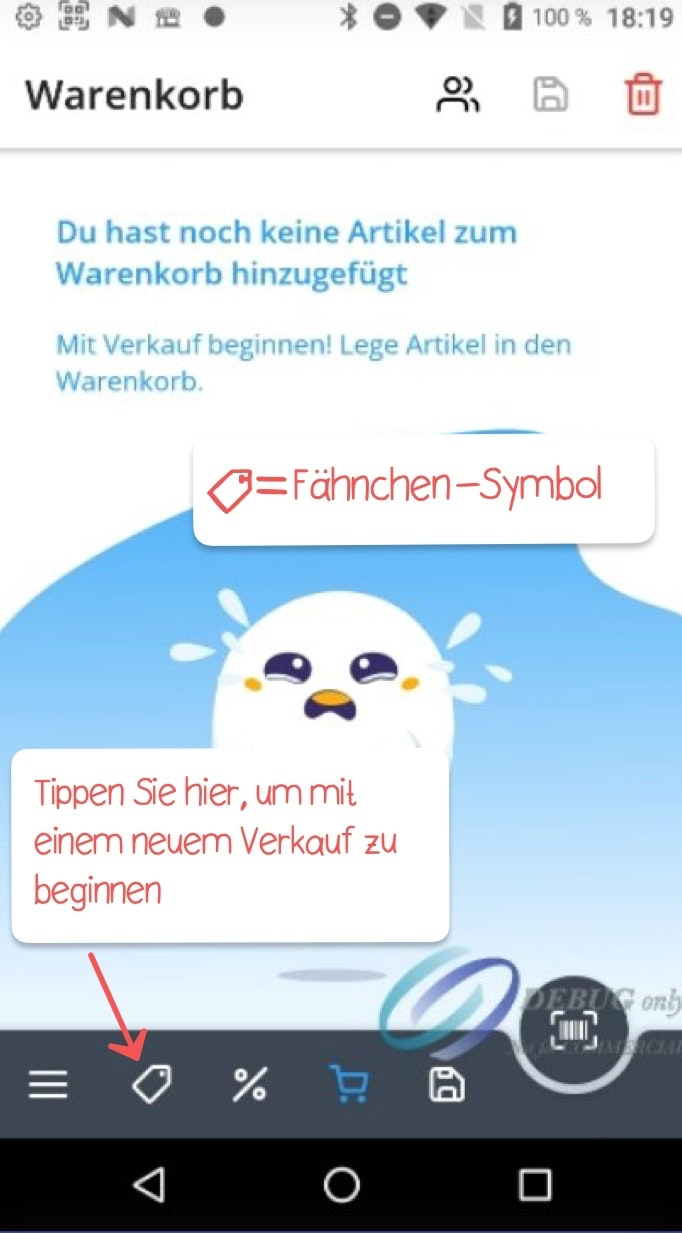
Task: Switch to the percent discounts tab
Action: pos(249,1085)
